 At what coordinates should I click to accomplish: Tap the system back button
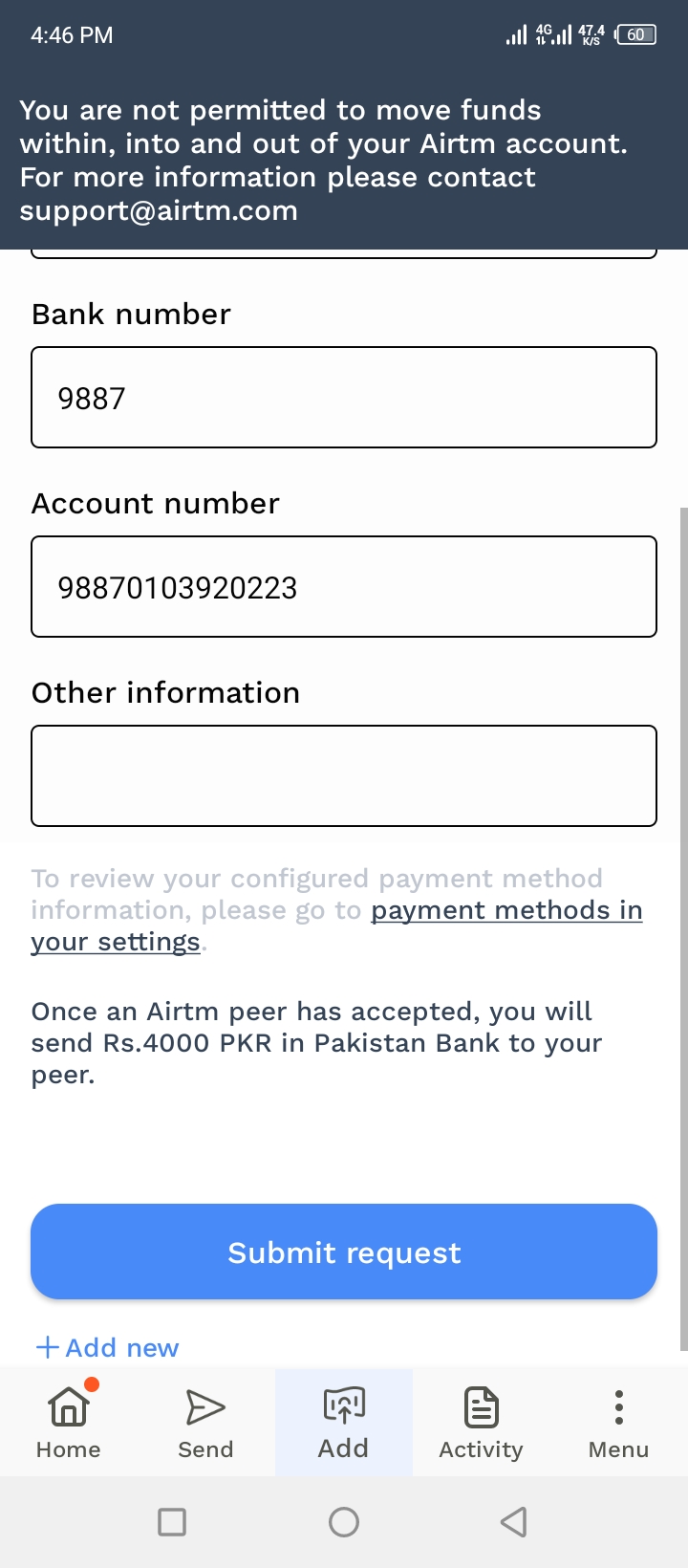pos(514,1522)
